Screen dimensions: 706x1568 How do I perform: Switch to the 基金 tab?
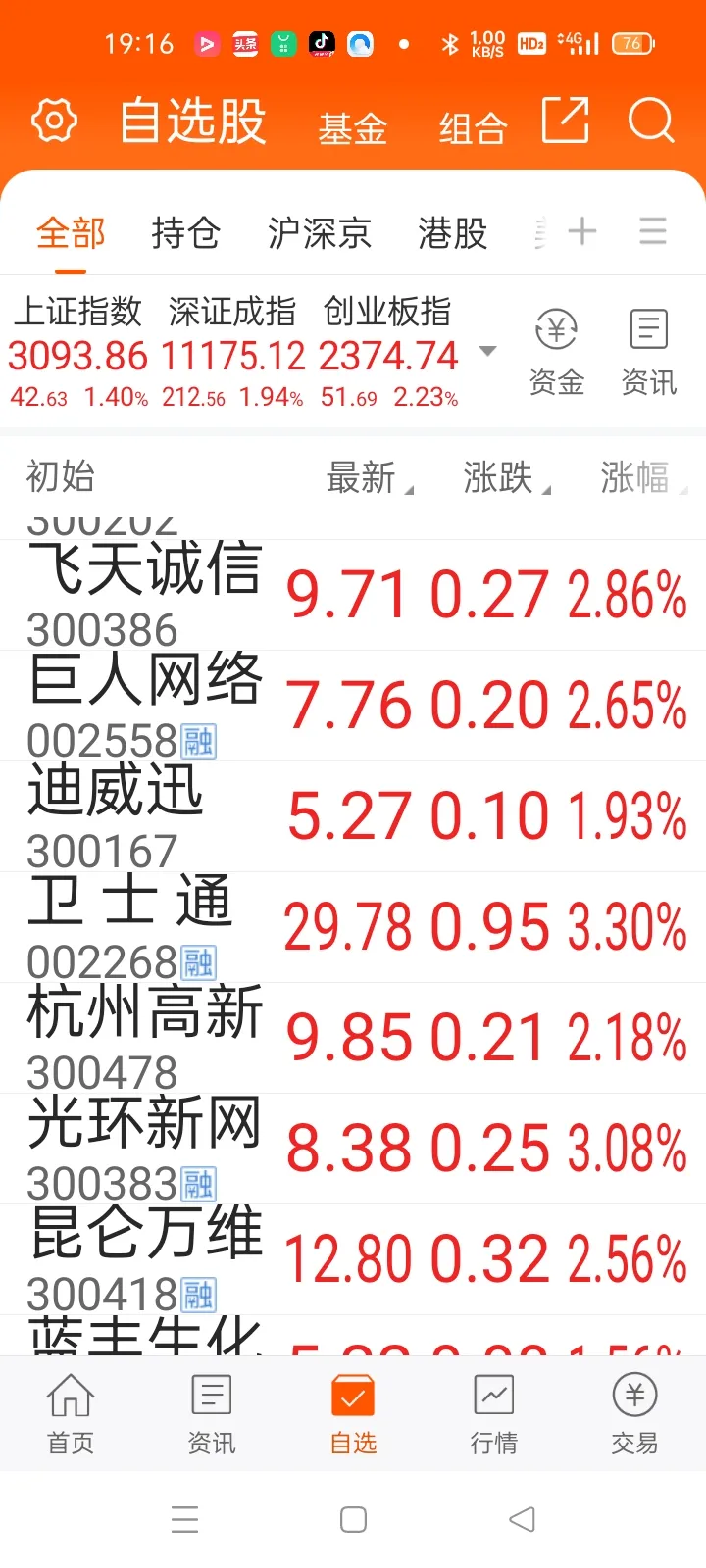(352, 128)
